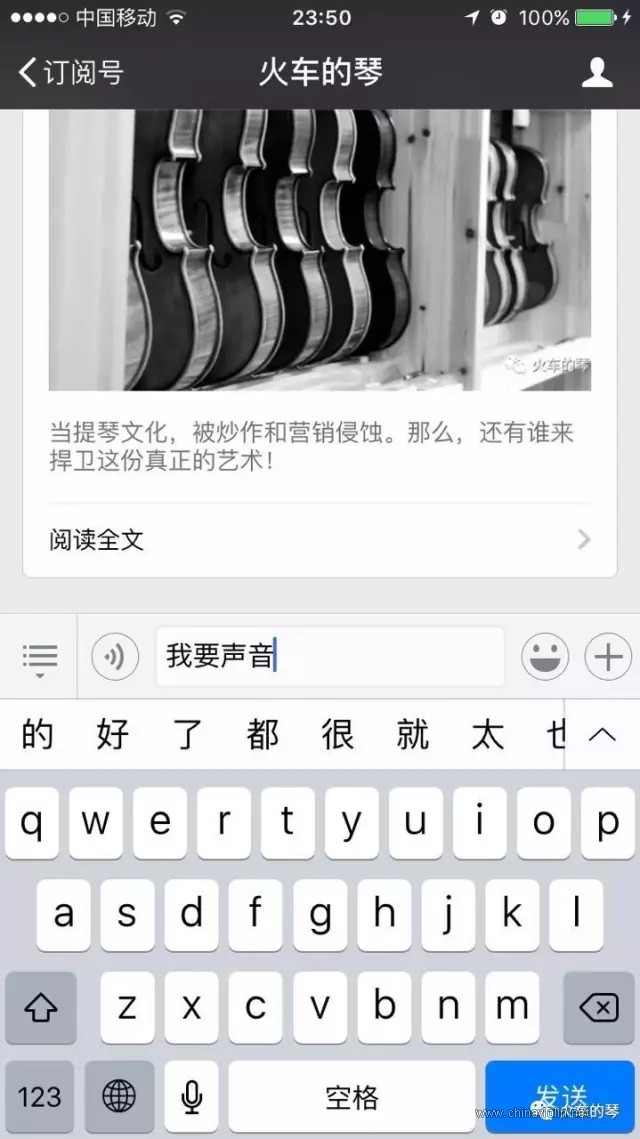Go back to 订阅号 list
This screenshot has height=1139, width=640.
(70, 73)
